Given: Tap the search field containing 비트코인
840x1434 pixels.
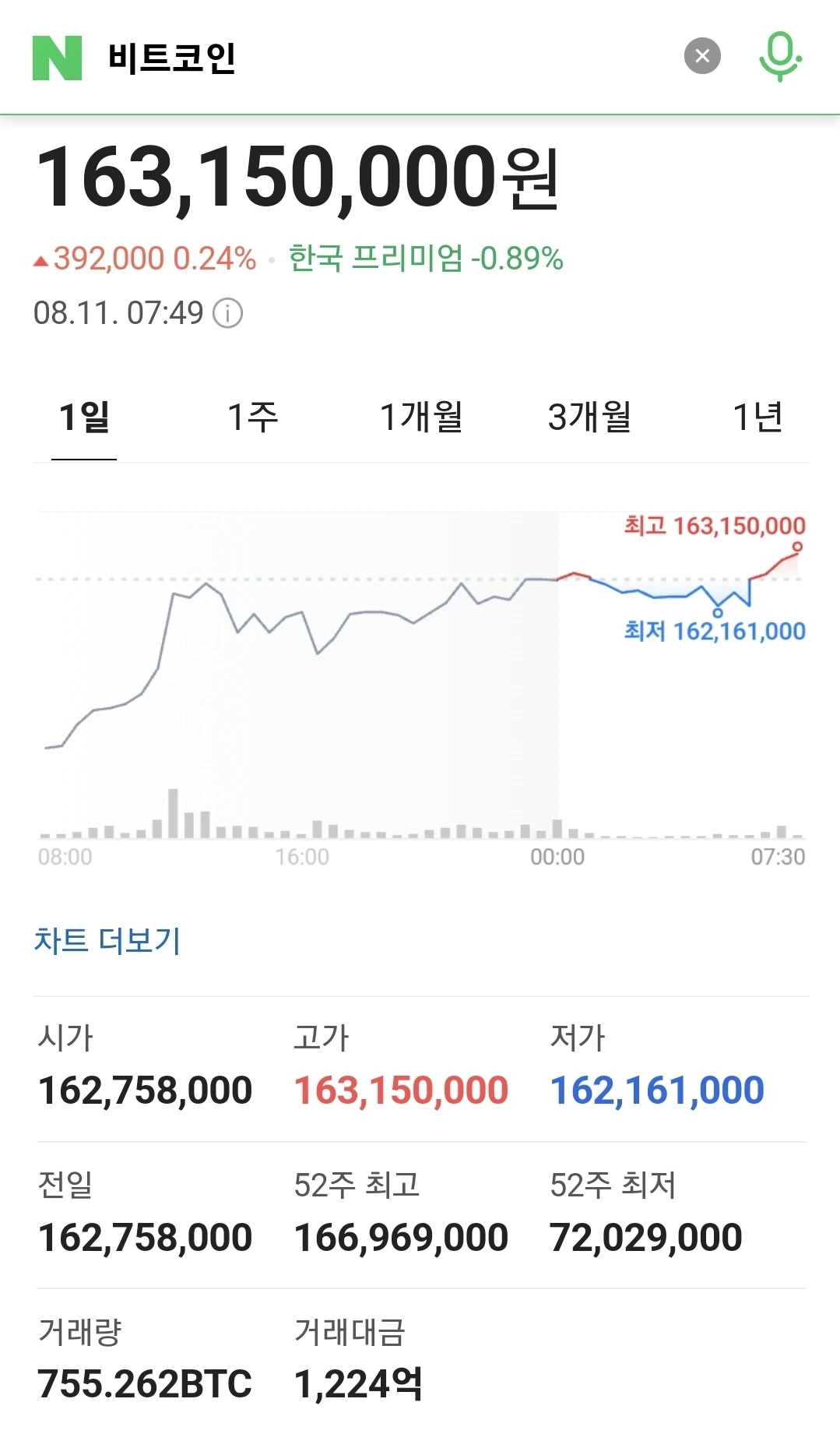Looking at the screenshot, I should pyautogui.click(x=374, y=58).
